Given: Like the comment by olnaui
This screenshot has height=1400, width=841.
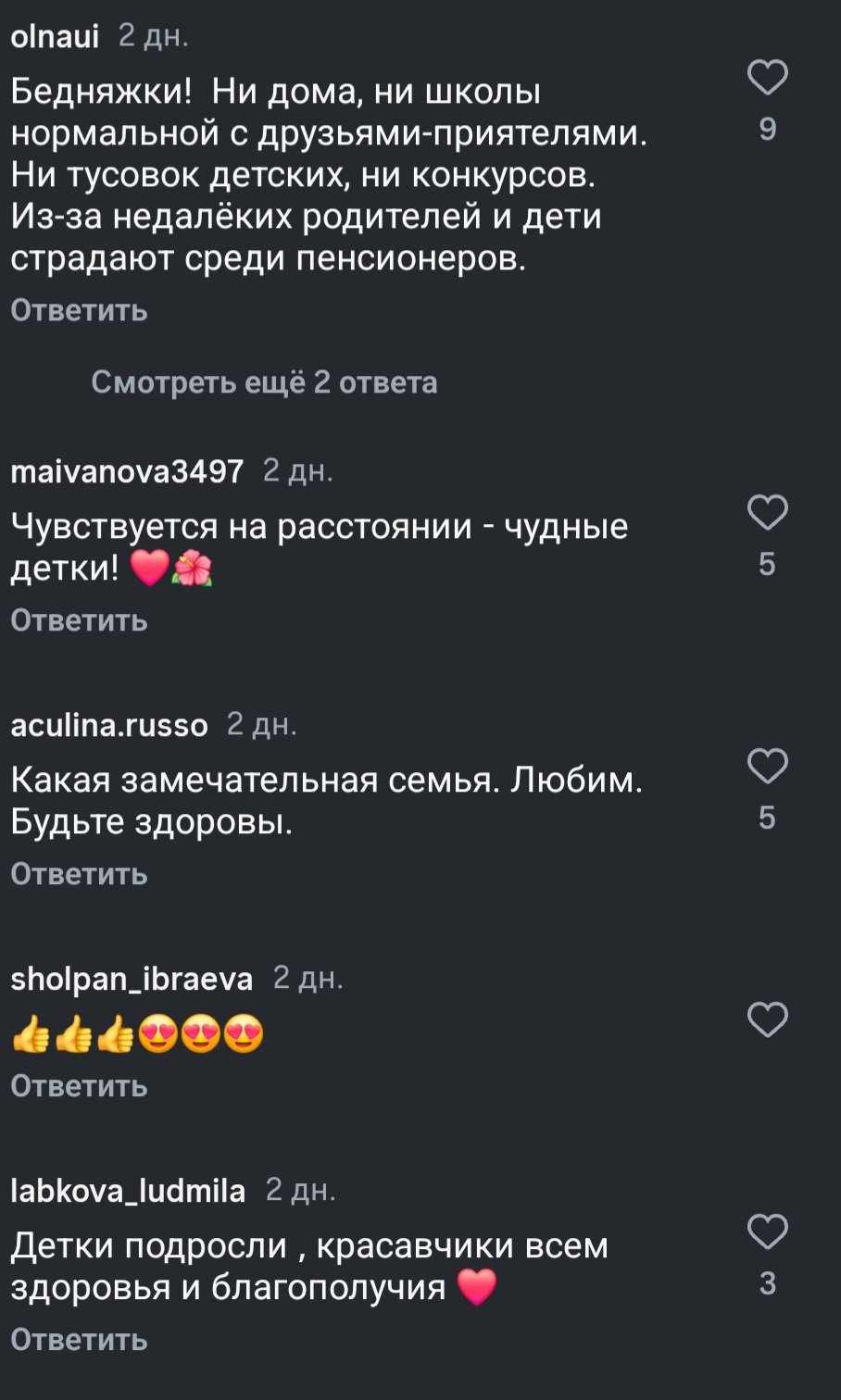Looking at the screenshot, I should click(767, 78).
